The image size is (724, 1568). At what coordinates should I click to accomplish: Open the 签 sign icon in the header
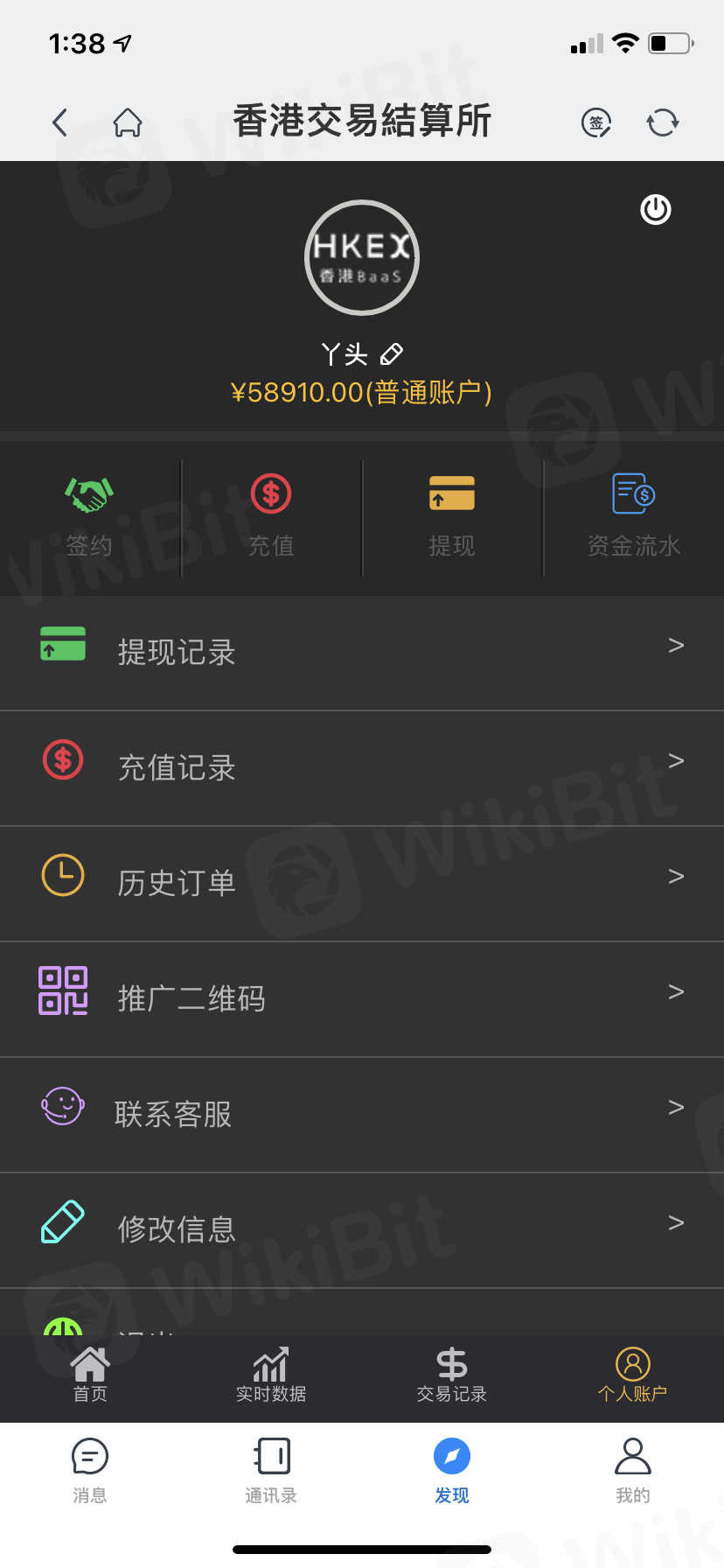click(596, 122)
